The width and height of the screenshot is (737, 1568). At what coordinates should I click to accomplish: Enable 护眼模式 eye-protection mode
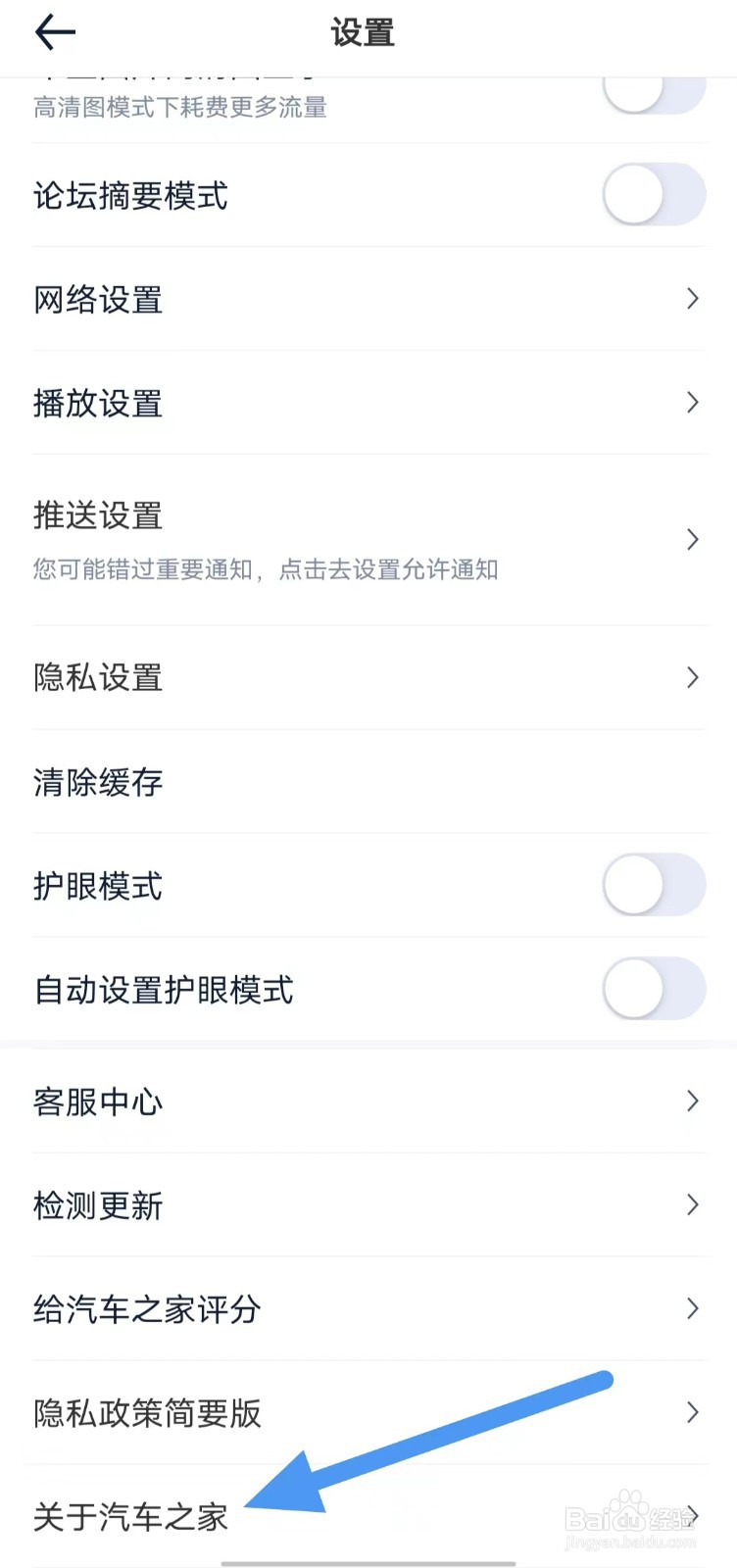coord(654,885)
